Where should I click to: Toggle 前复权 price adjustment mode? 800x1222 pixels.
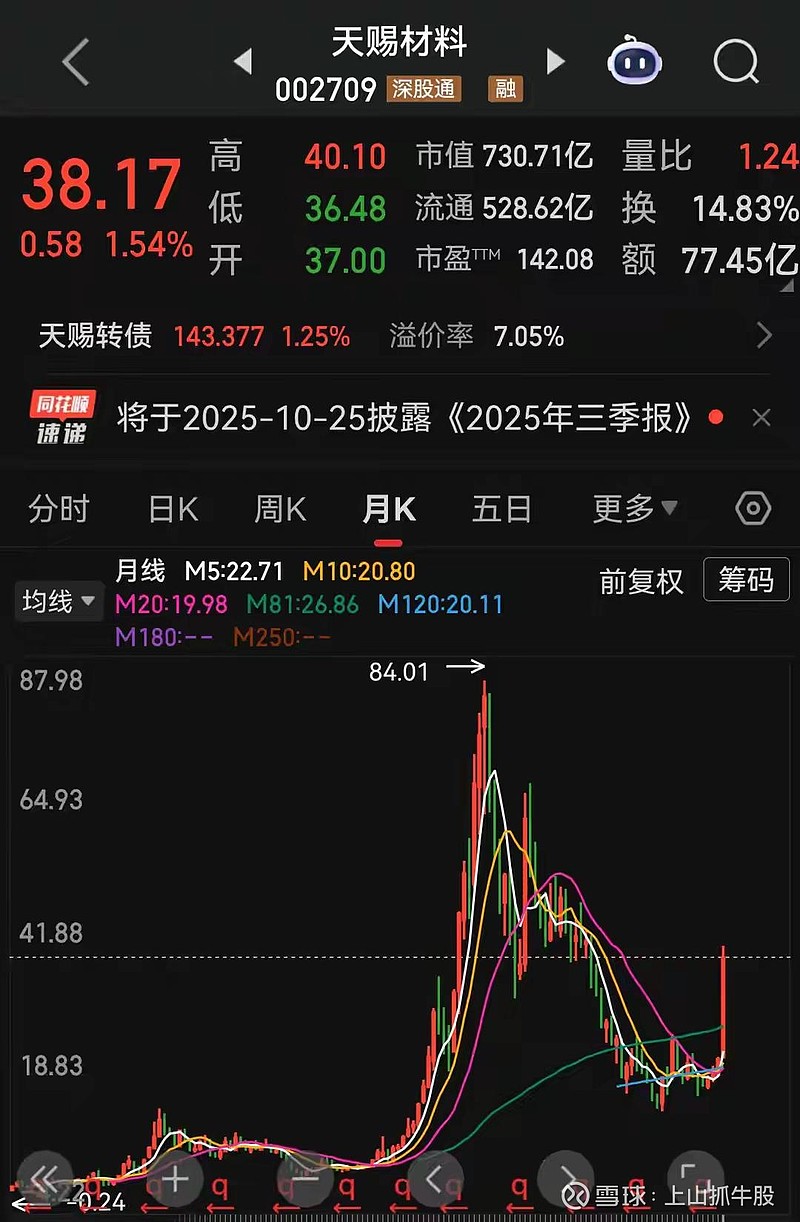coord(641,581)
